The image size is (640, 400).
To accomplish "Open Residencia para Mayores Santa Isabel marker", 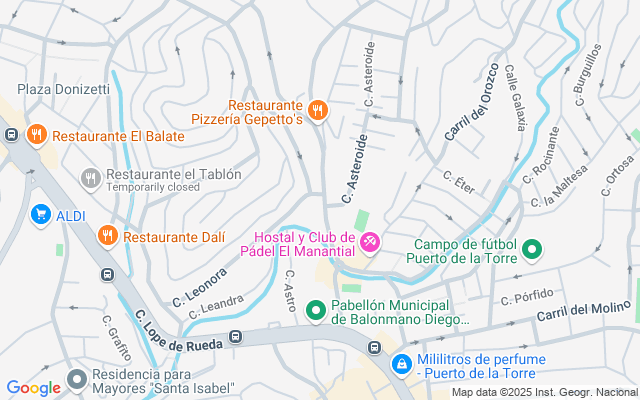I will point(77,380).
